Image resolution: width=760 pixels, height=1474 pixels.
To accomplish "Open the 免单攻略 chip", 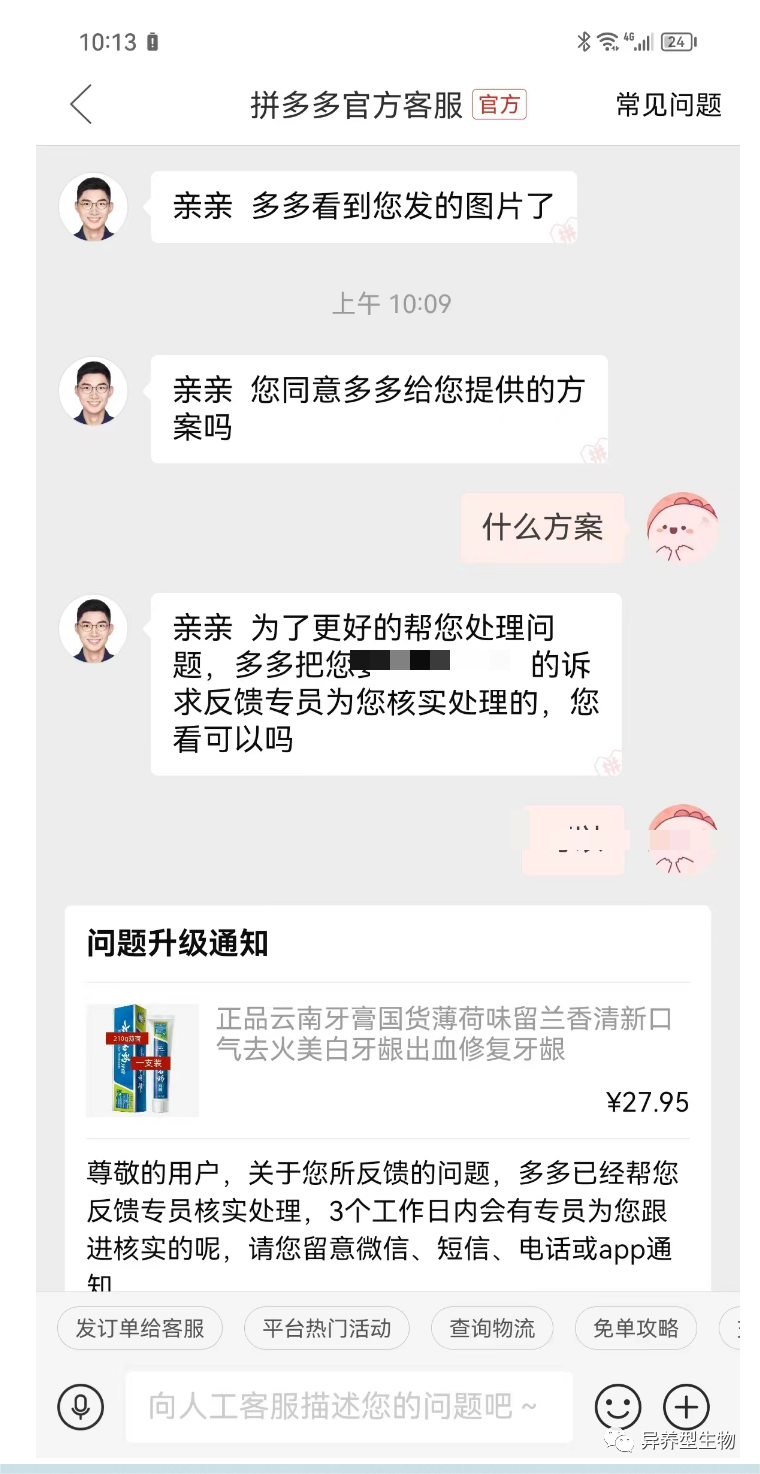I will tap(636, 1329).
